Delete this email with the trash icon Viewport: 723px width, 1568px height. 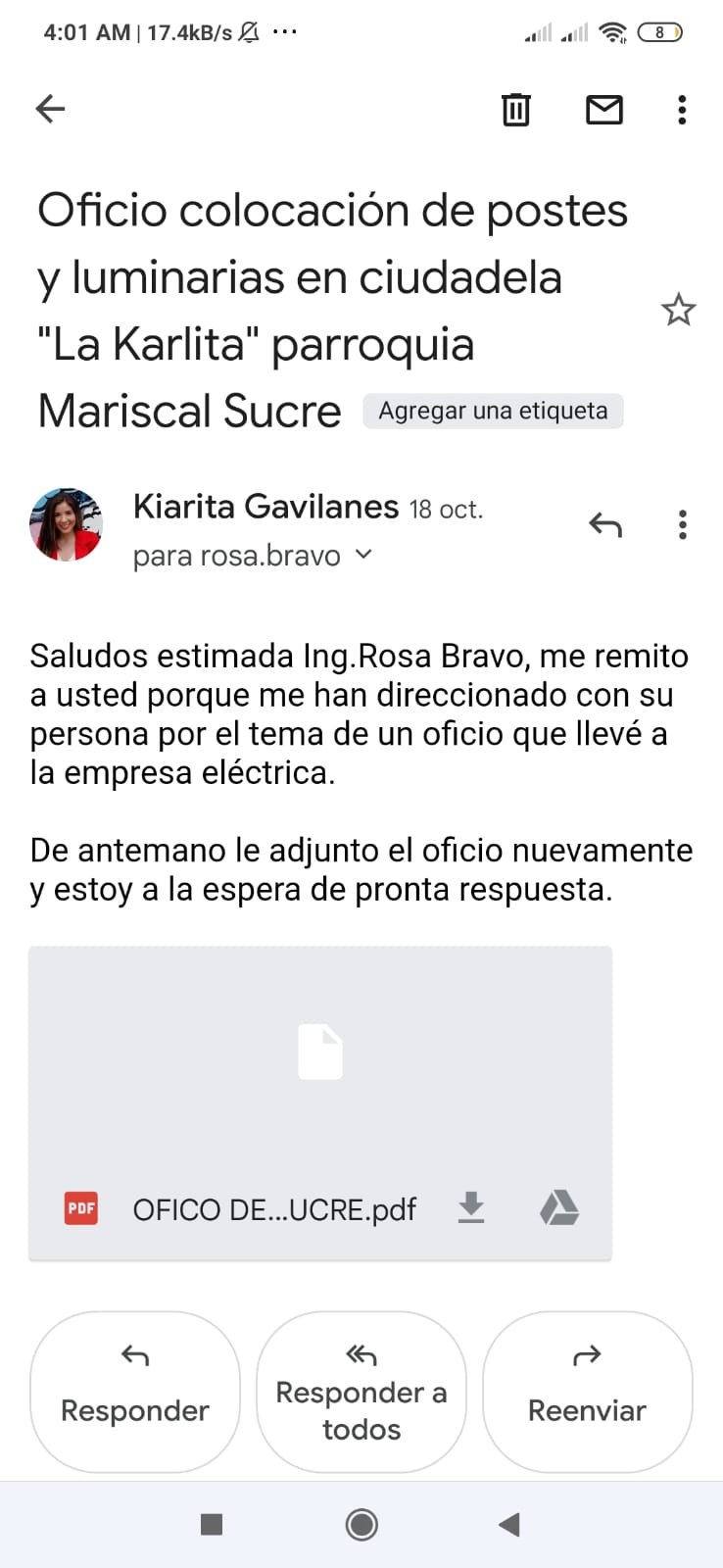515,110
